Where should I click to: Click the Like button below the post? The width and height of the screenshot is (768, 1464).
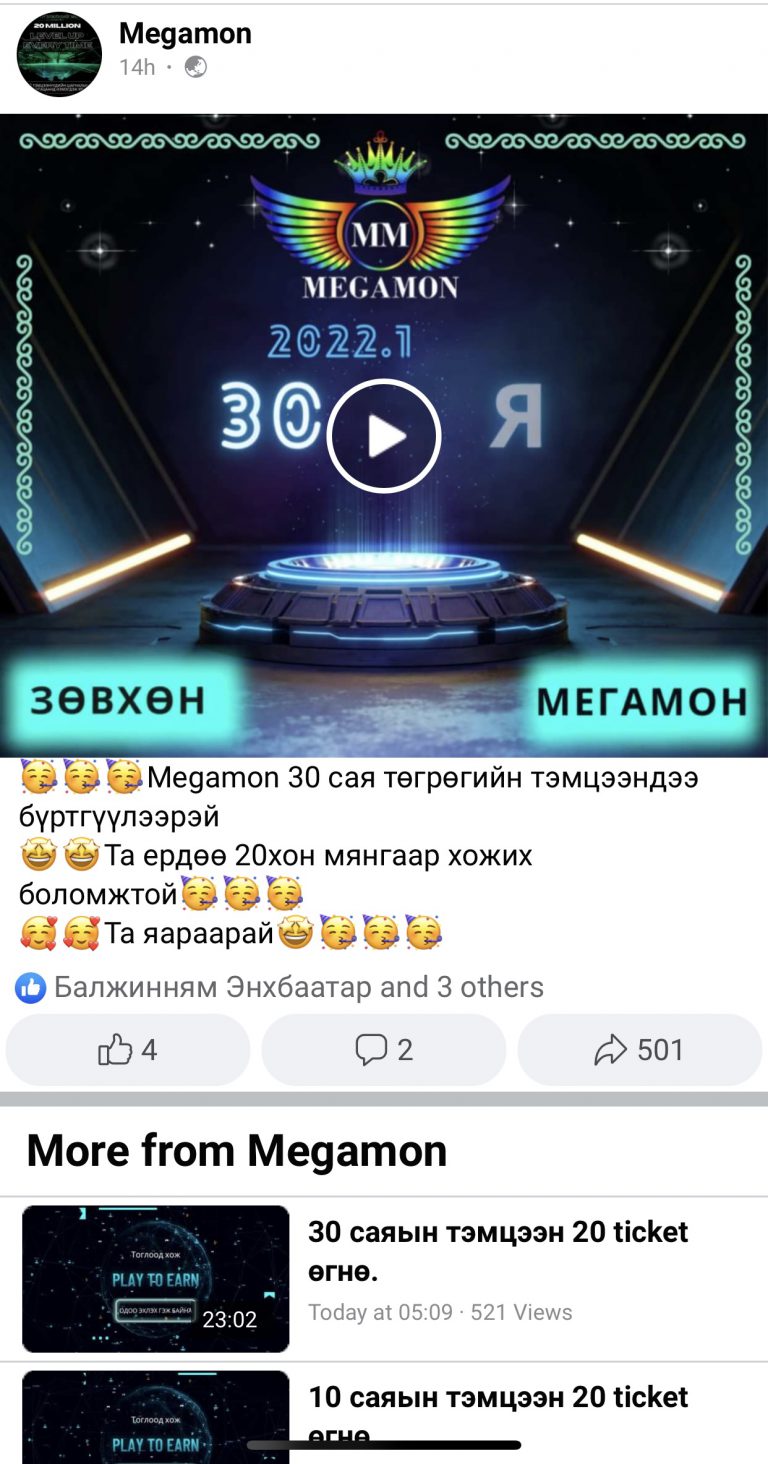127,1050
